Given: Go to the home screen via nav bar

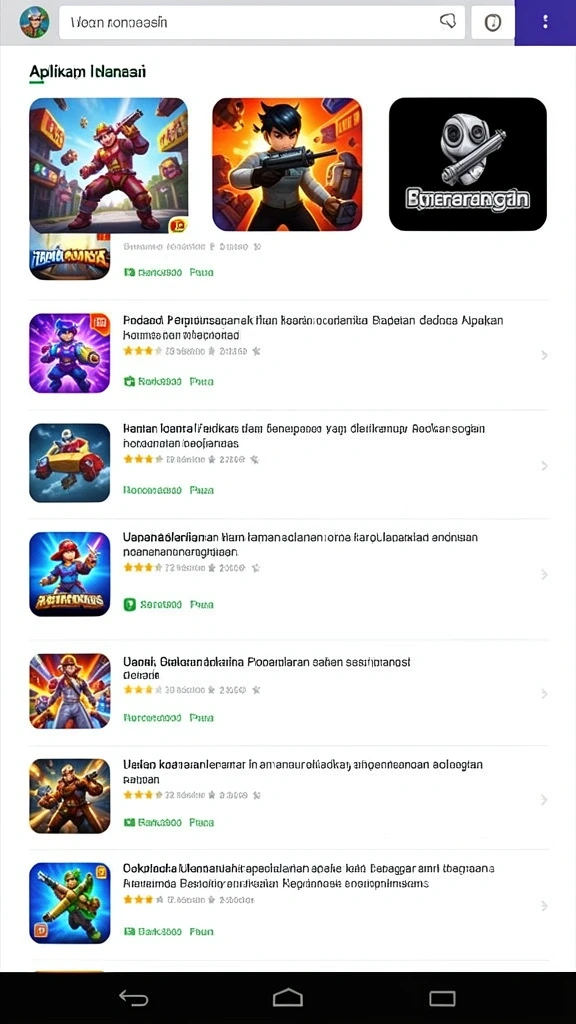Looking at the screenshot, I should click(x=287, y=998).
